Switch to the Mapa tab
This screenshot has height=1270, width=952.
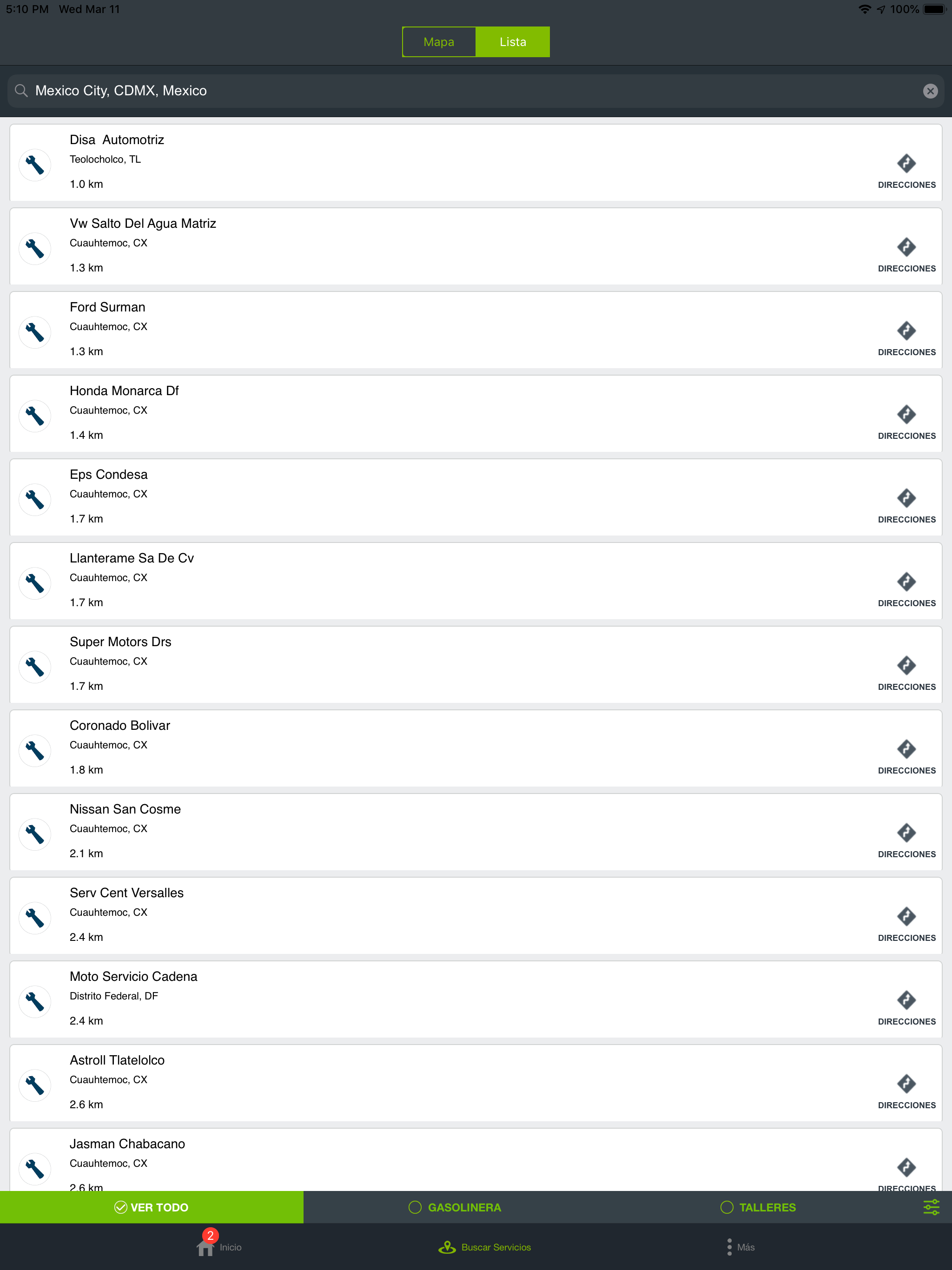coord(439,41)
